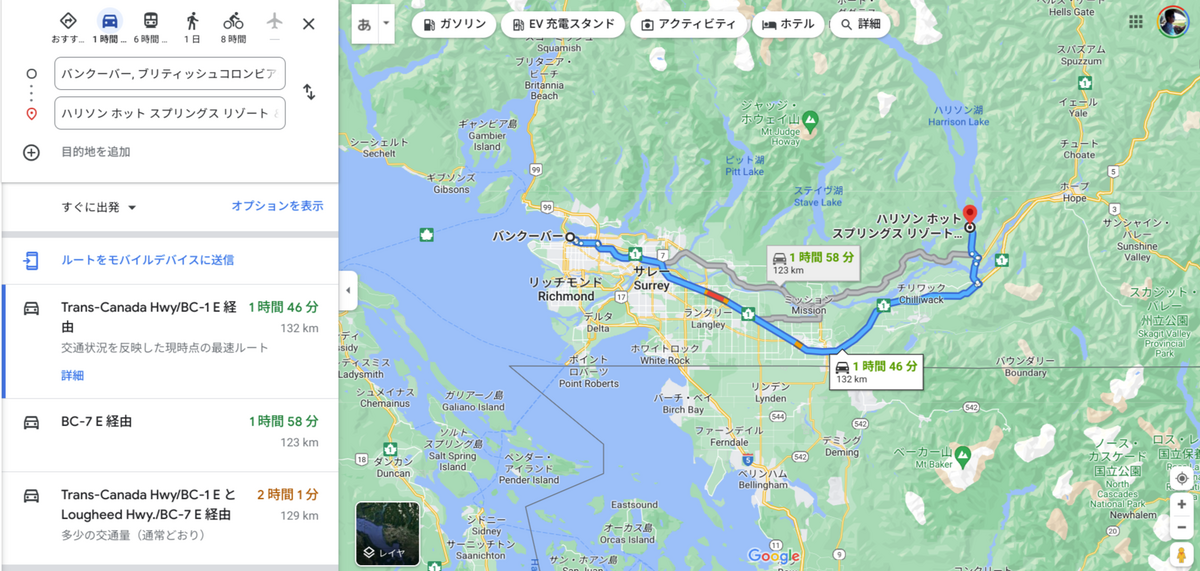Close the directions panel
The image size is (1200, 571).
click(309, 24)
